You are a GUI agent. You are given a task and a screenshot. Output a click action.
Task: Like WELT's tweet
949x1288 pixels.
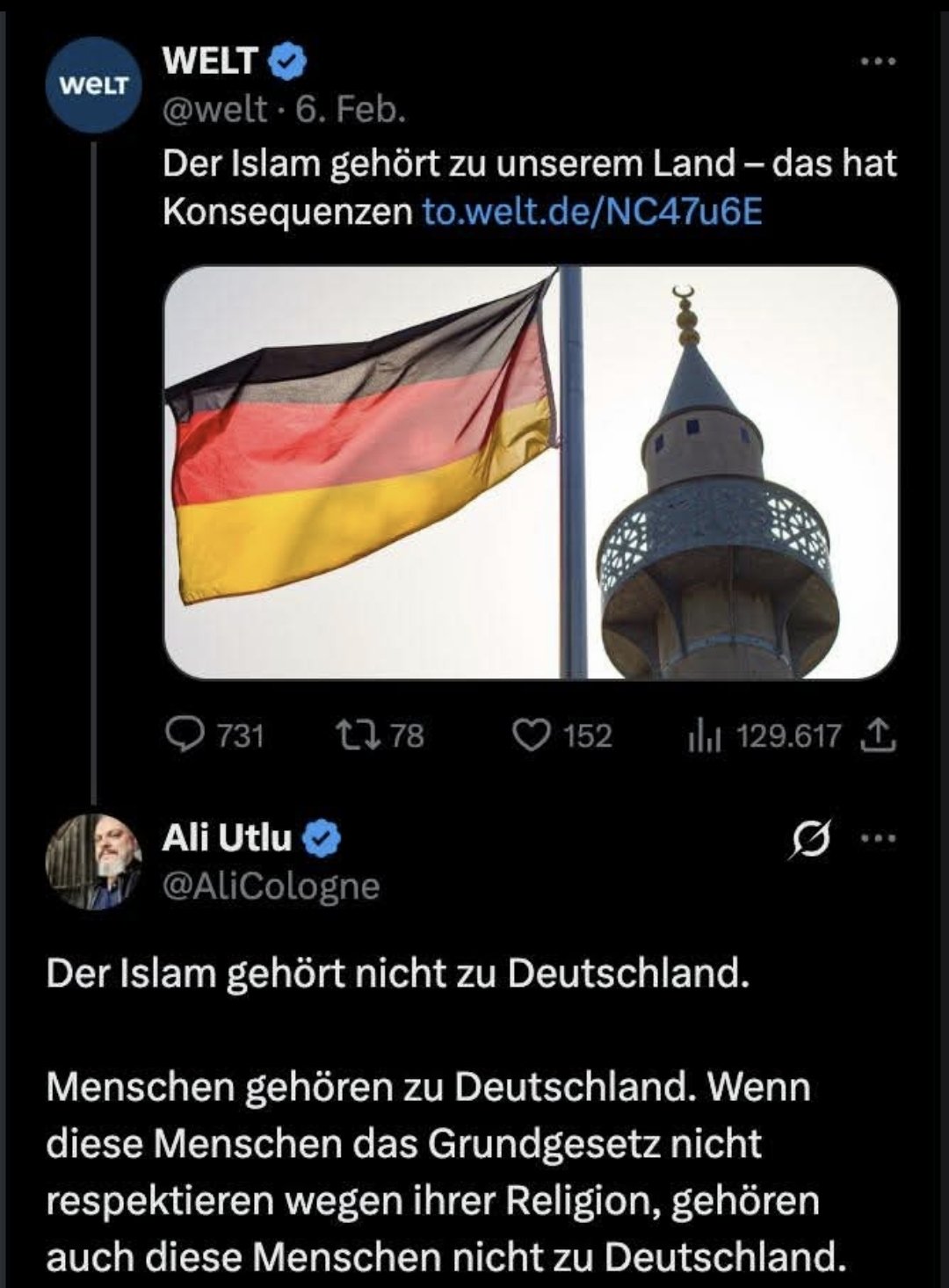[x=531, y=734]
